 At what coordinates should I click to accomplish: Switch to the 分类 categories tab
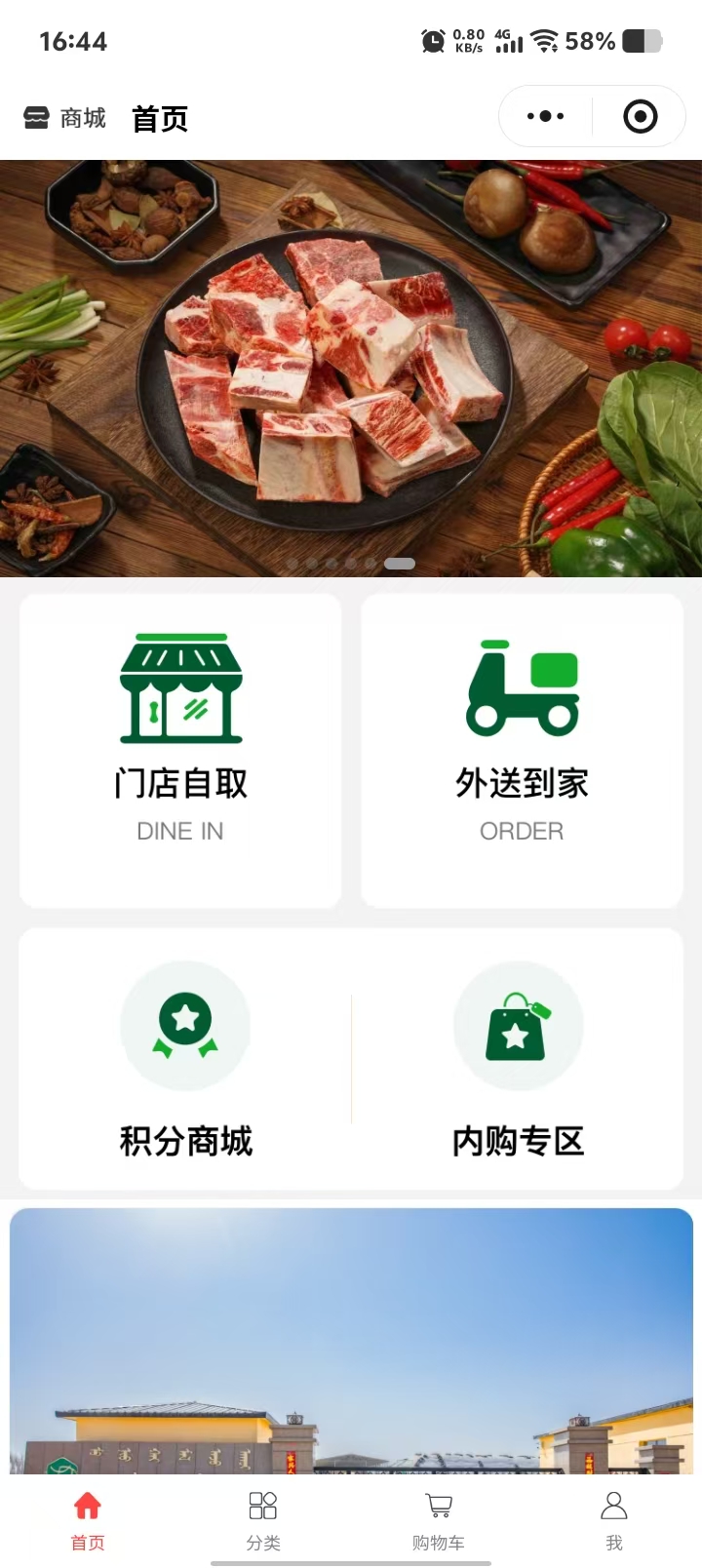(263, 1519)
